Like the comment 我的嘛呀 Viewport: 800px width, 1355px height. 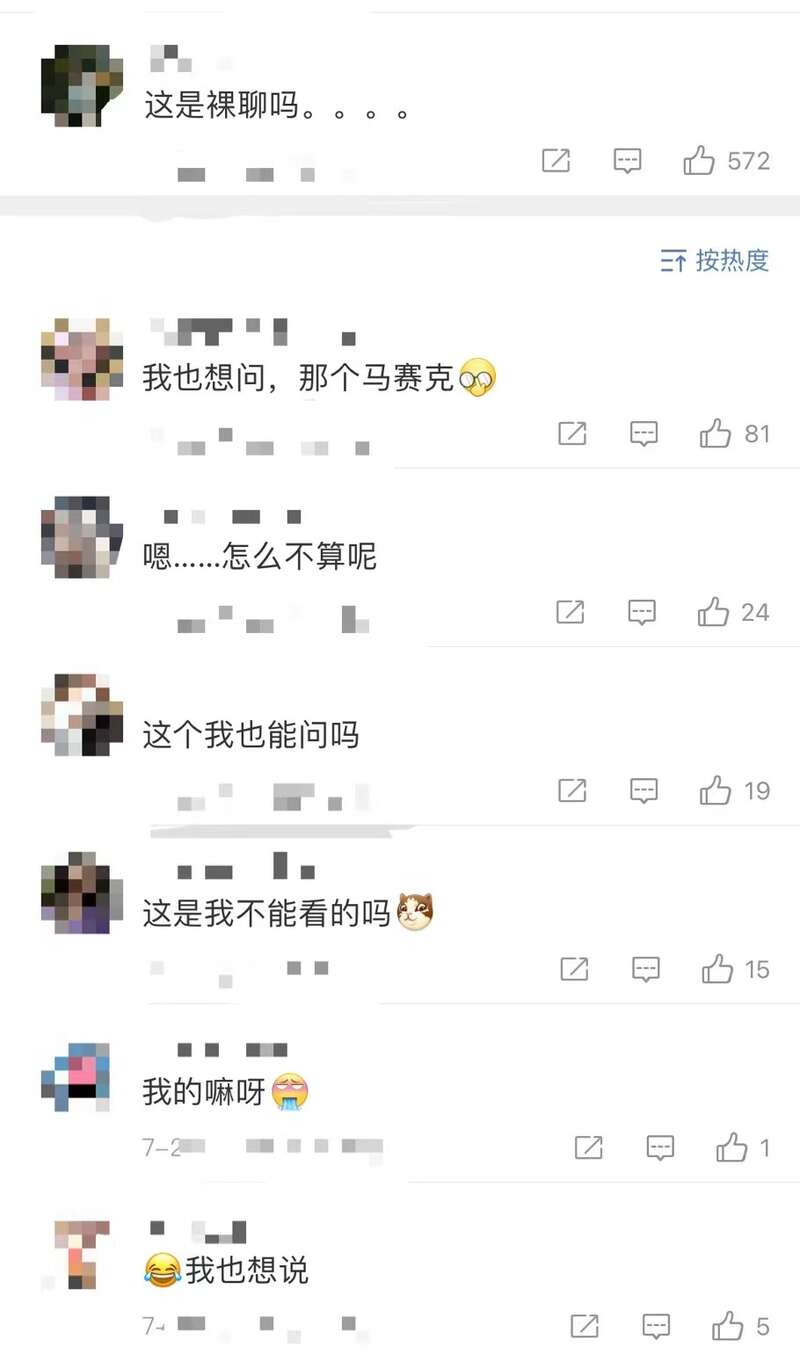click(732, 1148)
